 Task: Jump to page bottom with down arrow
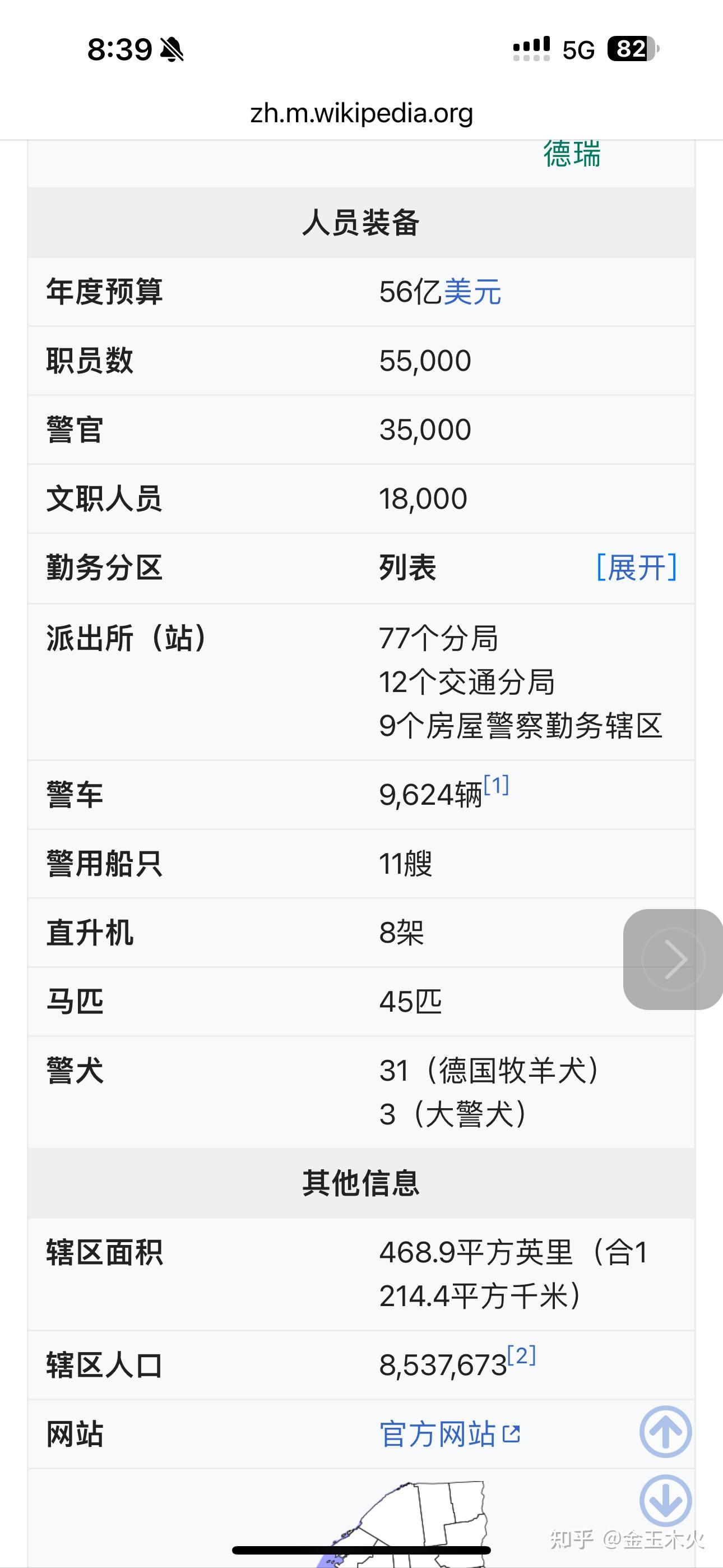[665, 1501]
